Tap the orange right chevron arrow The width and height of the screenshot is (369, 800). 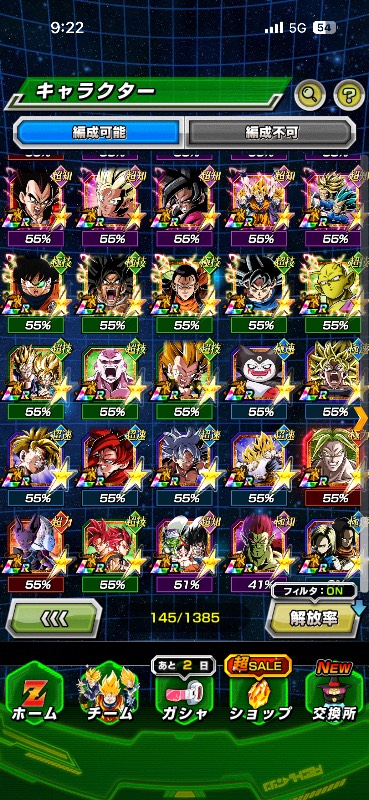pos(361,419)
